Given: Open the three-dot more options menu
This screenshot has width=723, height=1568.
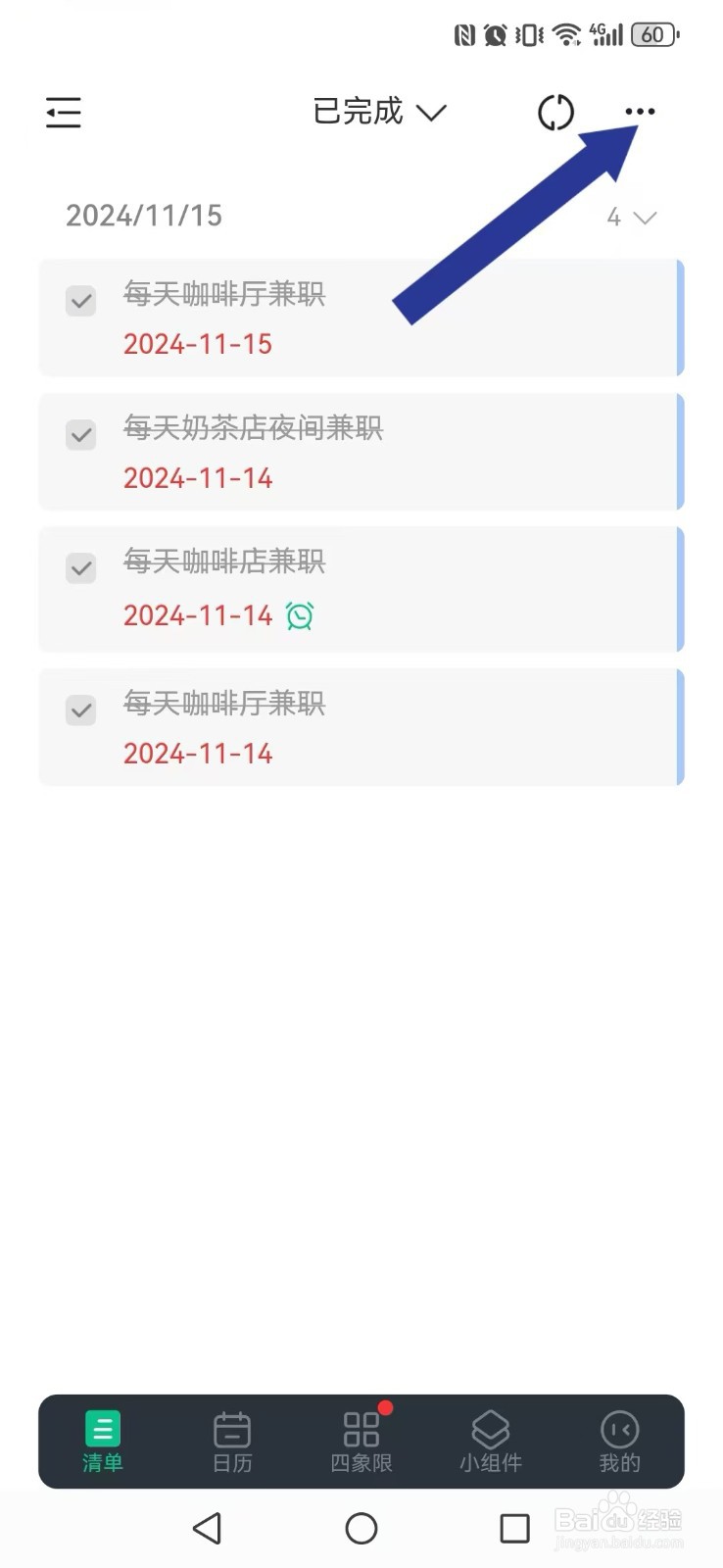Looking at the screenshot, I should pyautogui.click(x=639, y=112).
